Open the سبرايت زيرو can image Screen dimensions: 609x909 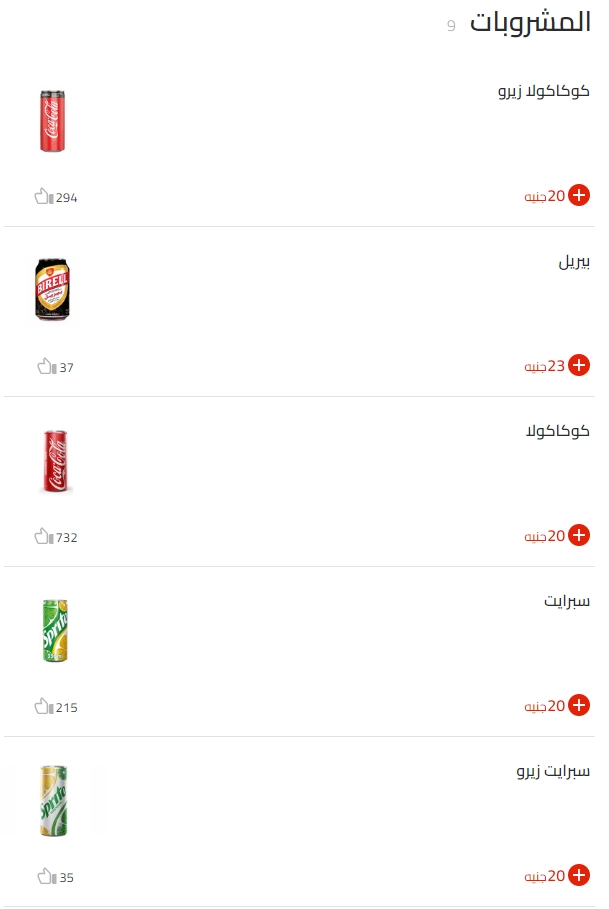53,800
